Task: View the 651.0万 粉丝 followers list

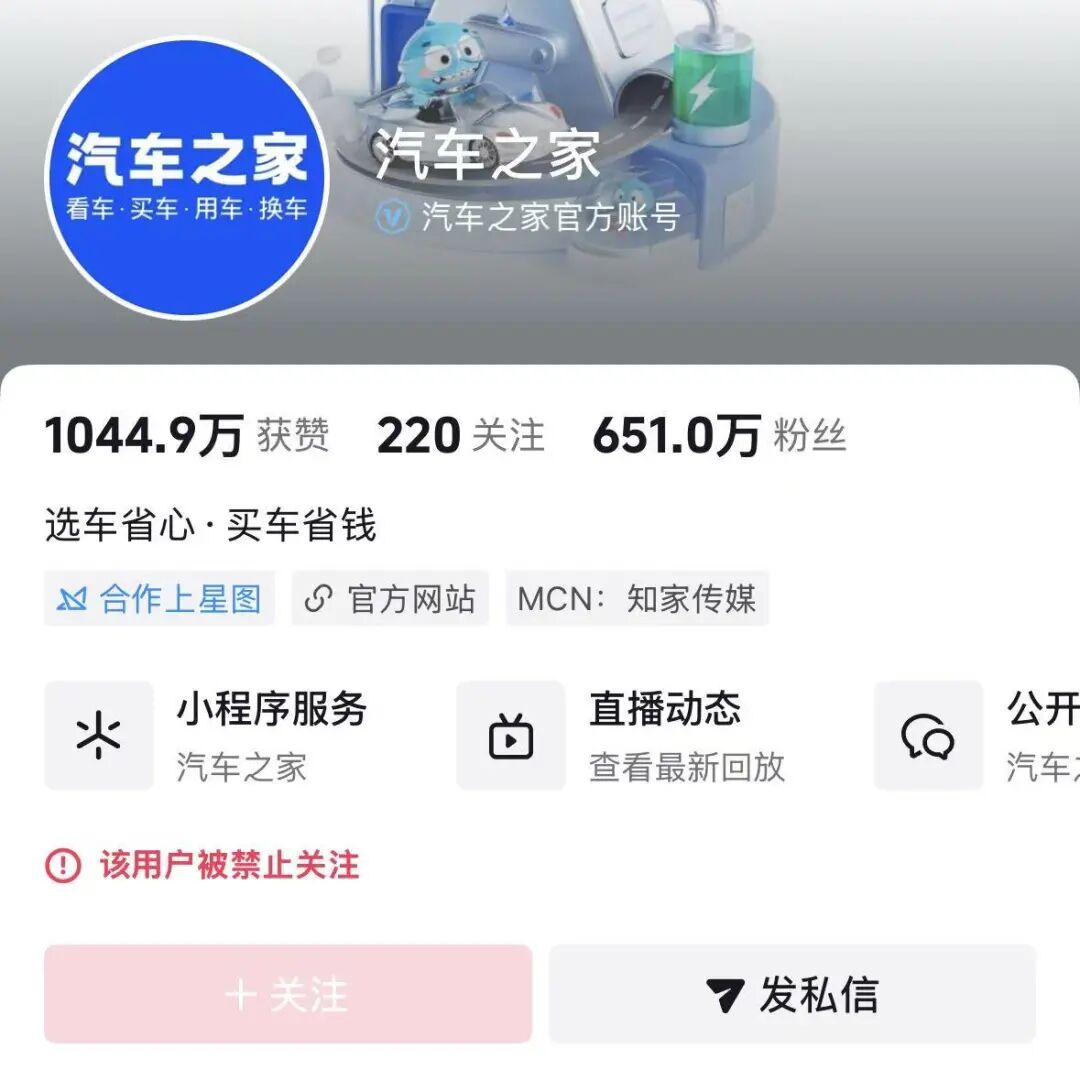Action: click(x=719, y=437)
